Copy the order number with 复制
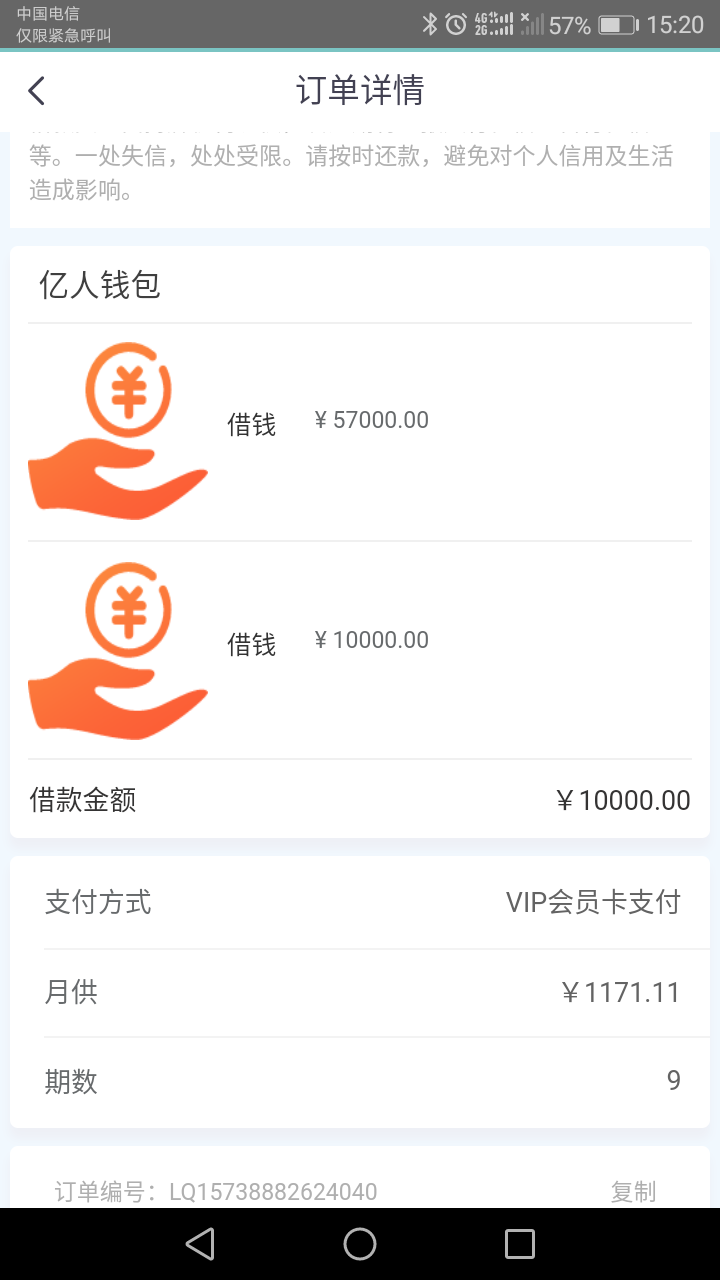Image resolution: width=720 pixels, height=1280 pixels. [633, 1191]
